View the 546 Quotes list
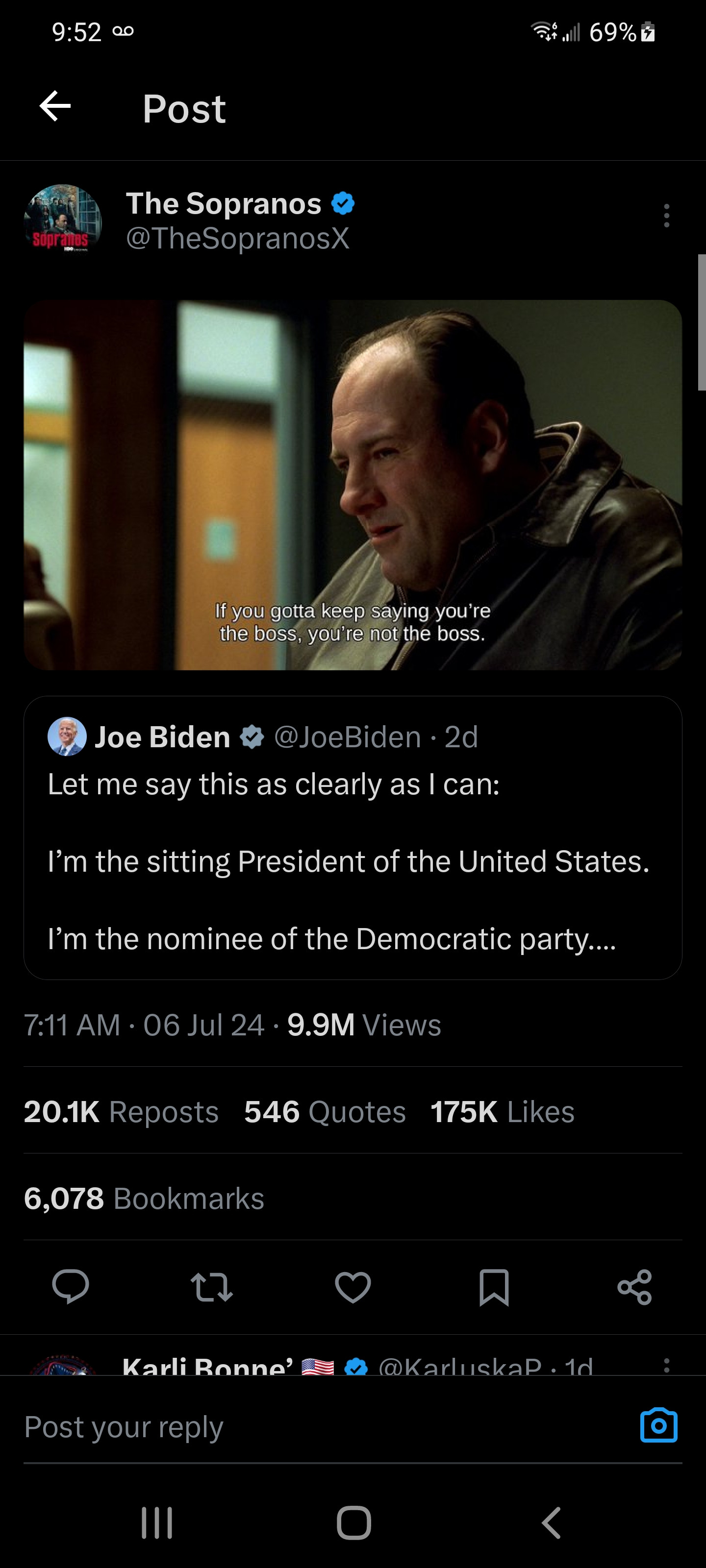The width and height of the screenshot is (706, 1568). tap(325, 1111)
